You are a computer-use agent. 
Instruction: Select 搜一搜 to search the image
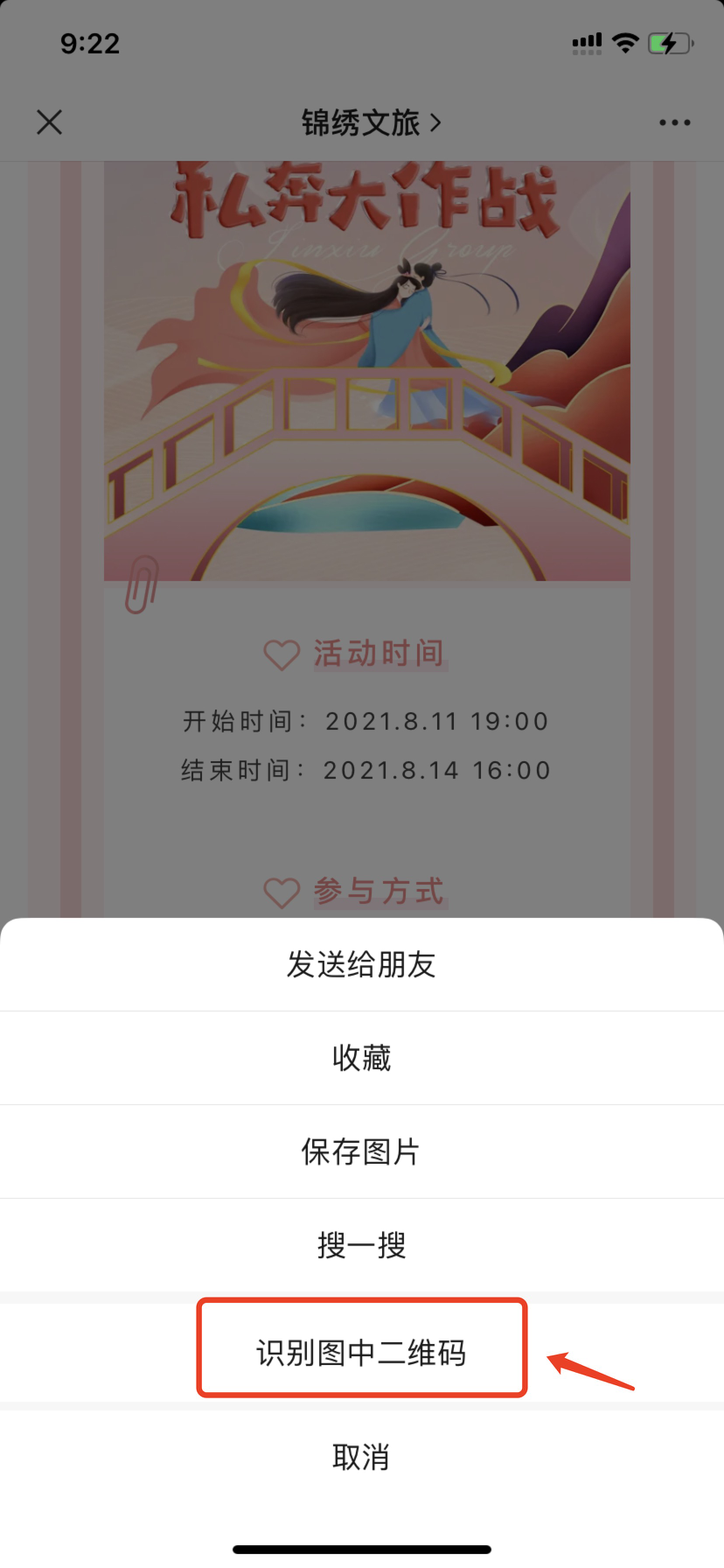pos(361,1245)
